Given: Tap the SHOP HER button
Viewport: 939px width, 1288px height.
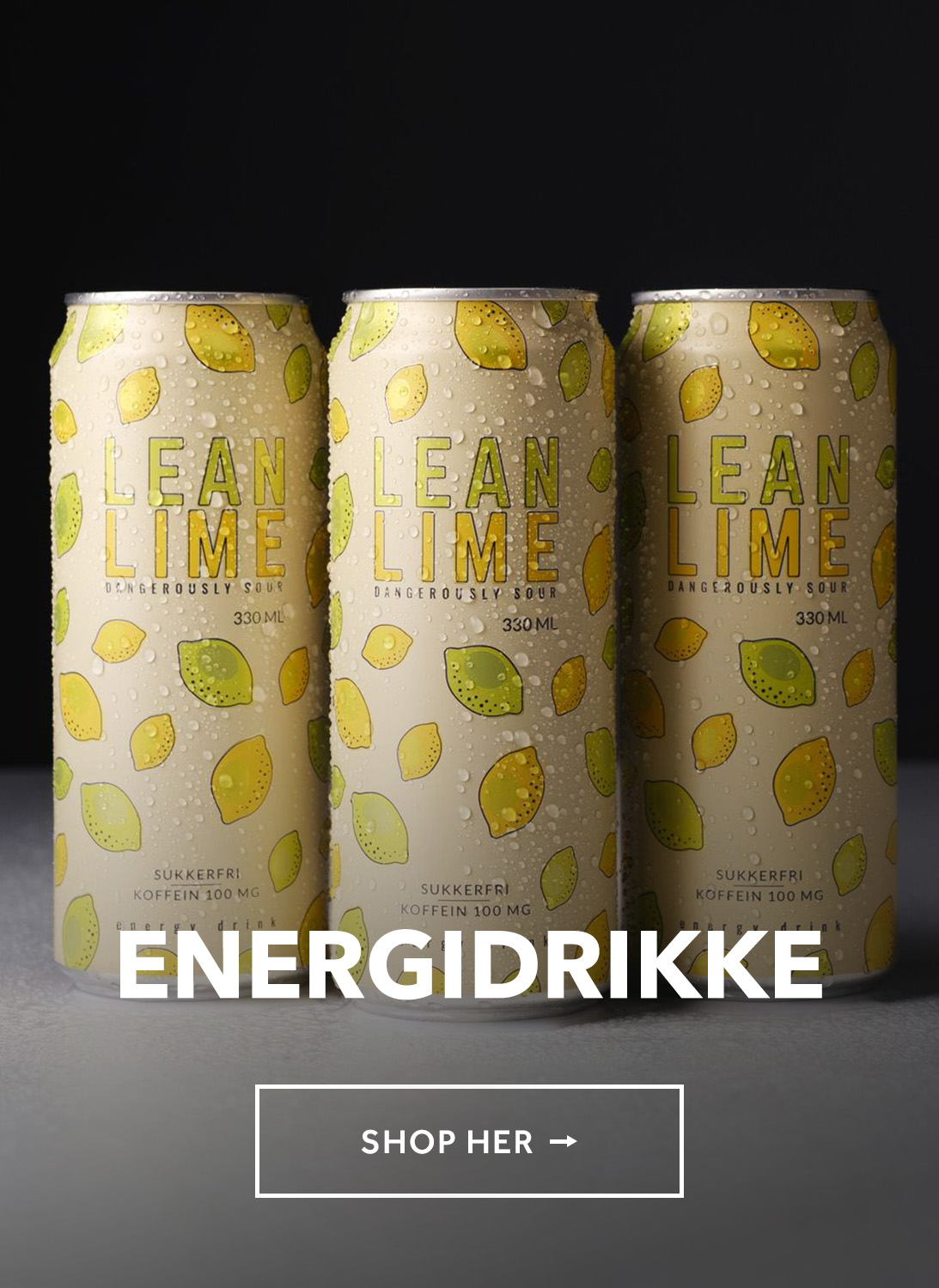Looking at the screenshot, I should pyautogui.click(x=469, y=1141).
